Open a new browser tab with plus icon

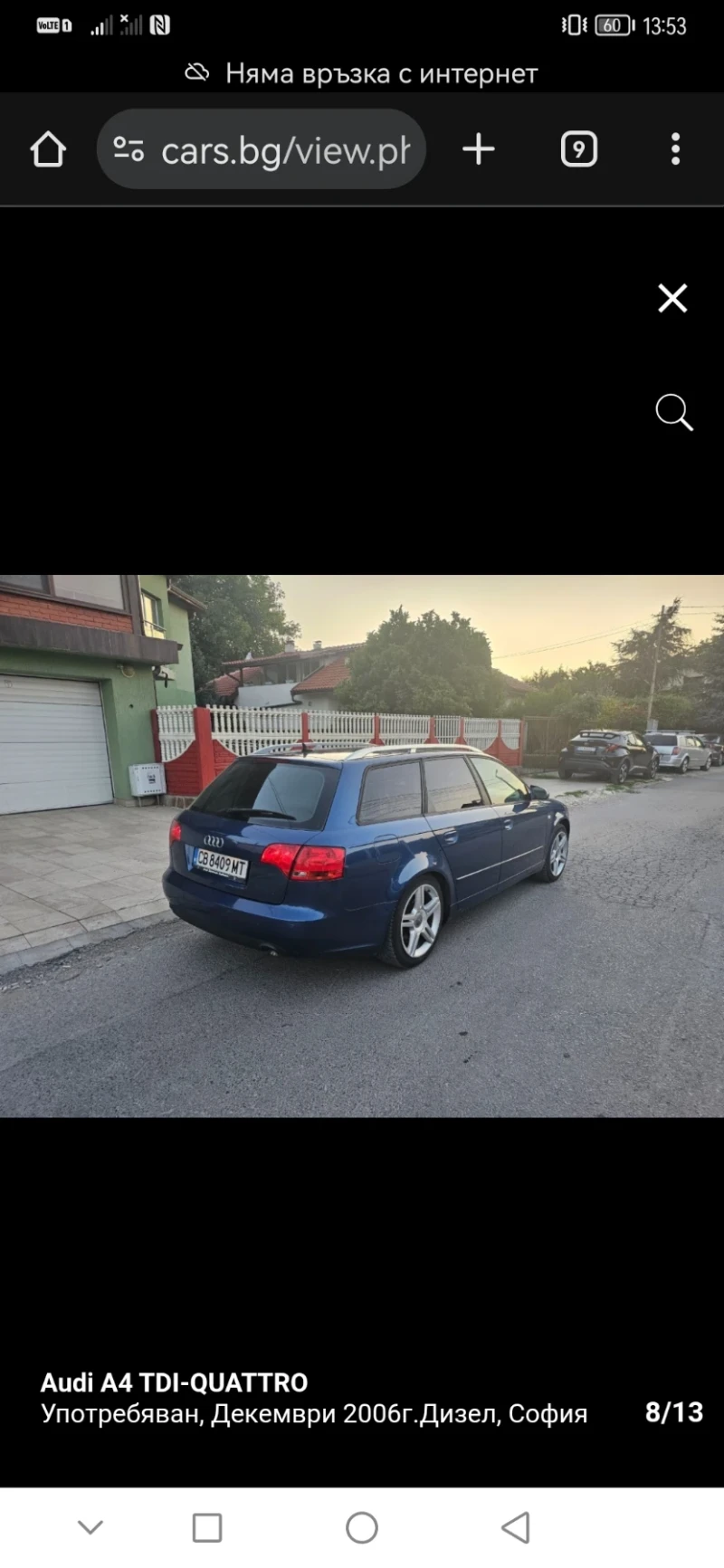(x=479, y=149)
